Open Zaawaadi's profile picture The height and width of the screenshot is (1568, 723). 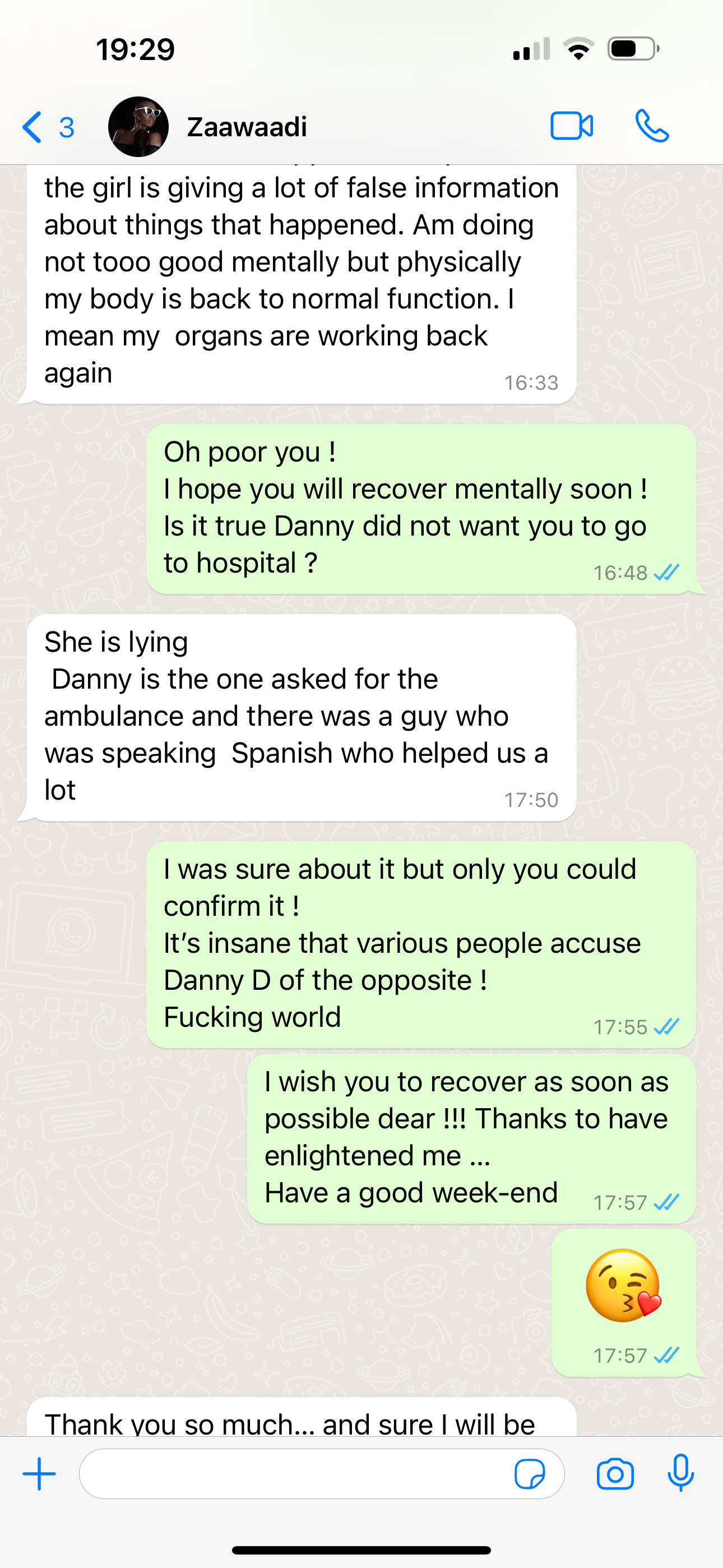pyautogui.click(x=138, y=127)
